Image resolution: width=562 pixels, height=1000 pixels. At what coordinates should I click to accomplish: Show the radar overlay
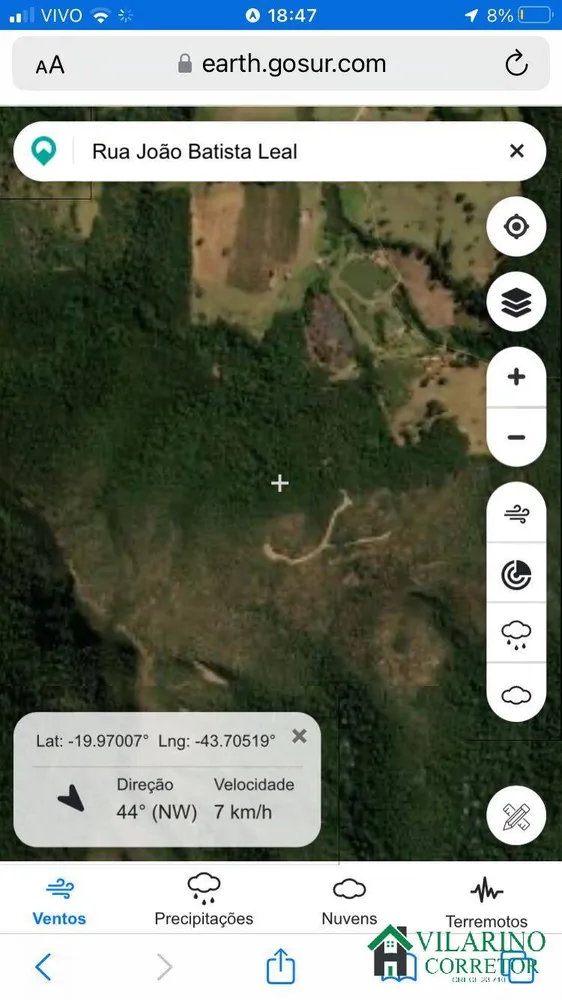pos(516,573)
